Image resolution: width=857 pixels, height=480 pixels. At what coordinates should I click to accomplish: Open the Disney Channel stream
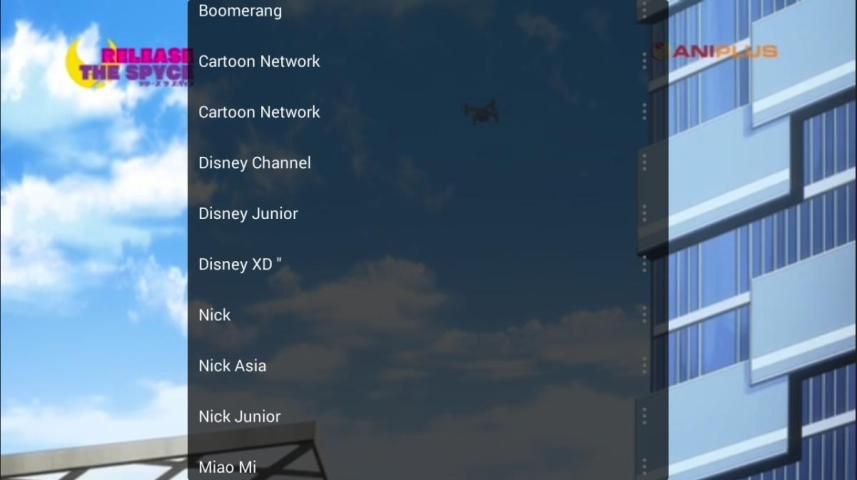click(x=254, y=163)
